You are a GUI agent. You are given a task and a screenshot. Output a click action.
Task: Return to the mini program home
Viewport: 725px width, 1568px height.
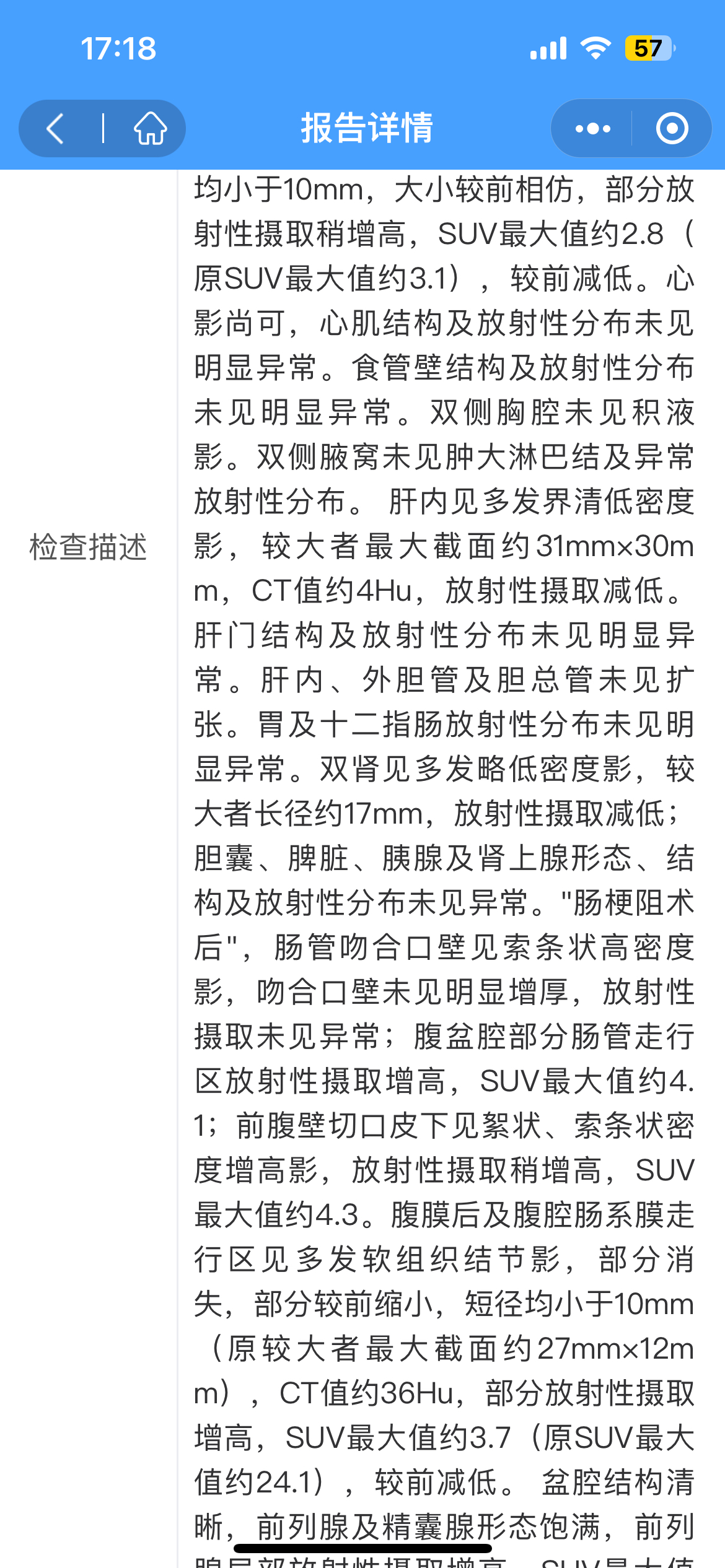151,129
